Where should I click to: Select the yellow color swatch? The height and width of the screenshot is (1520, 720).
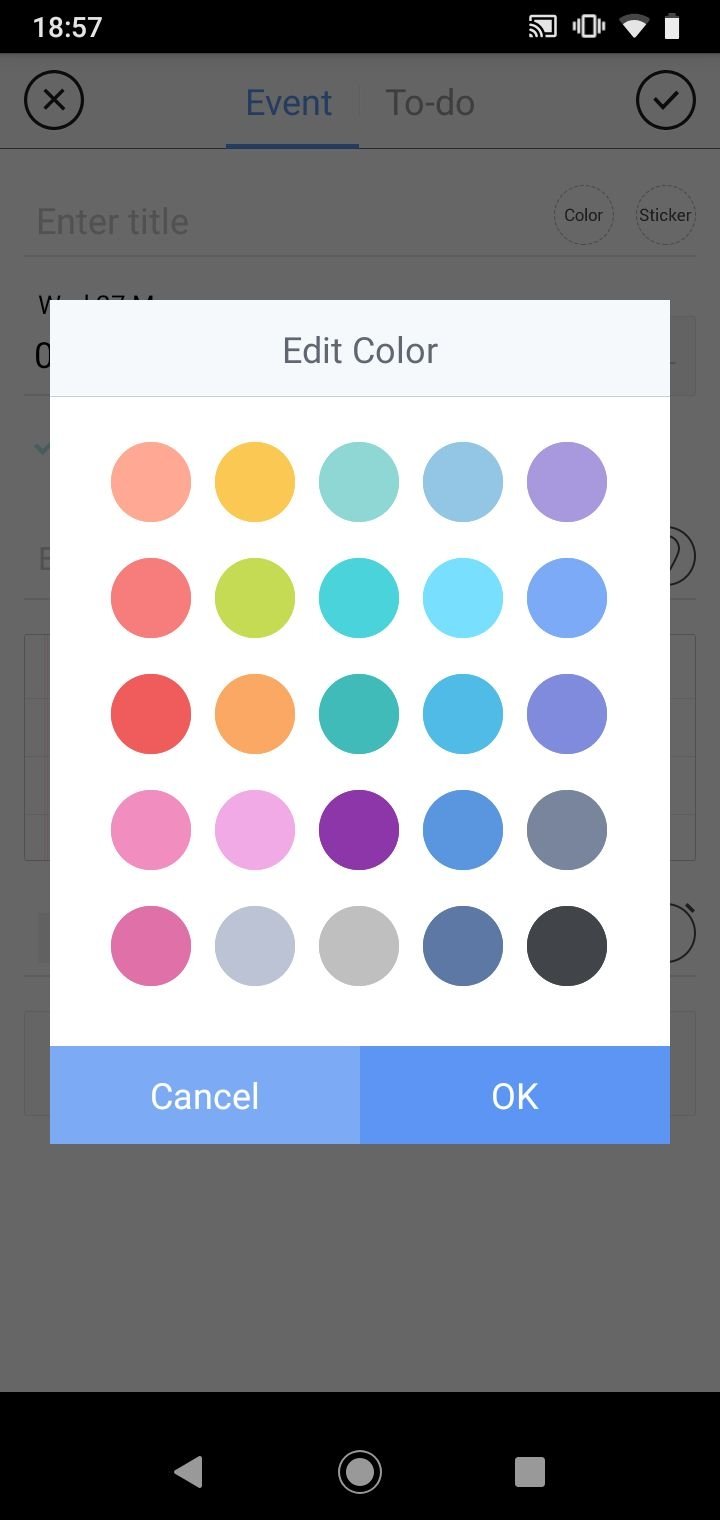[x=255, y=482]
